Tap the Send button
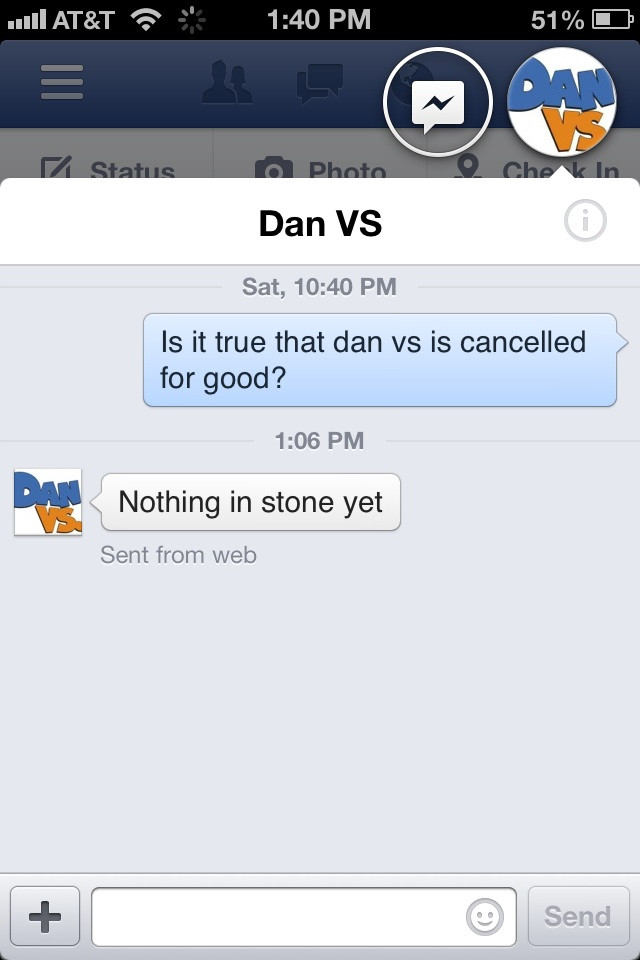This screenshot has width=640, height=960. pos(578,916)
